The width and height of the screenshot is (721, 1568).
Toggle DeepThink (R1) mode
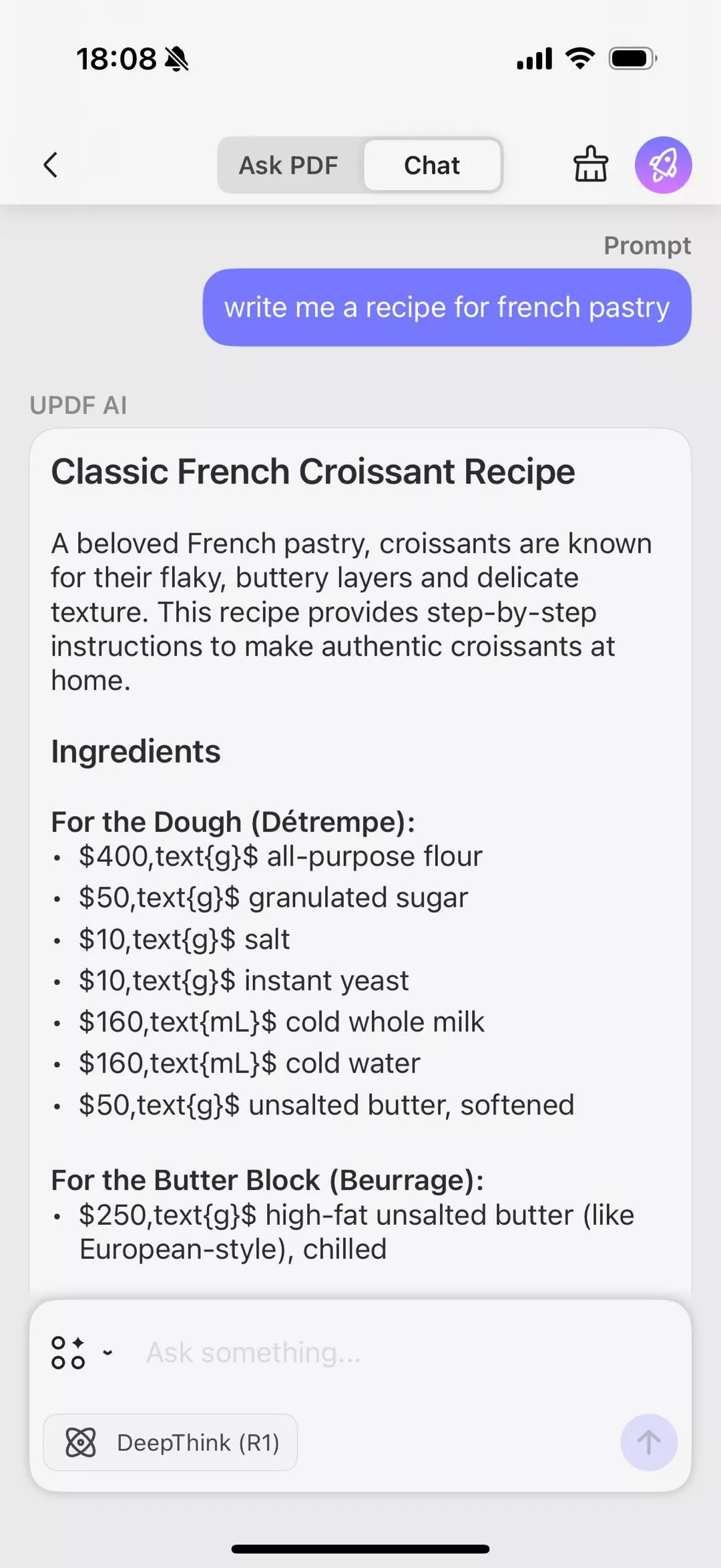pos(170,1442)
